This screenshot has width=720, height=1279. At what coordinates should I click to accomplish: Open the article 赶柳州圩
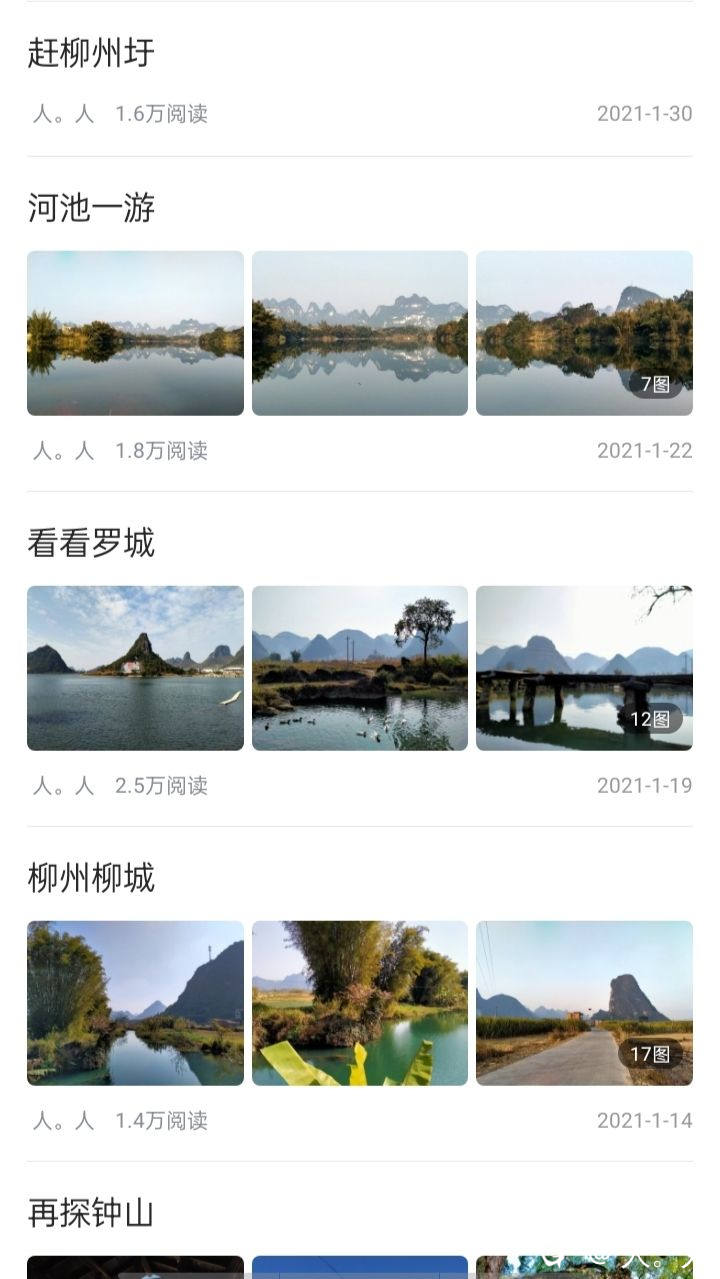91,53
